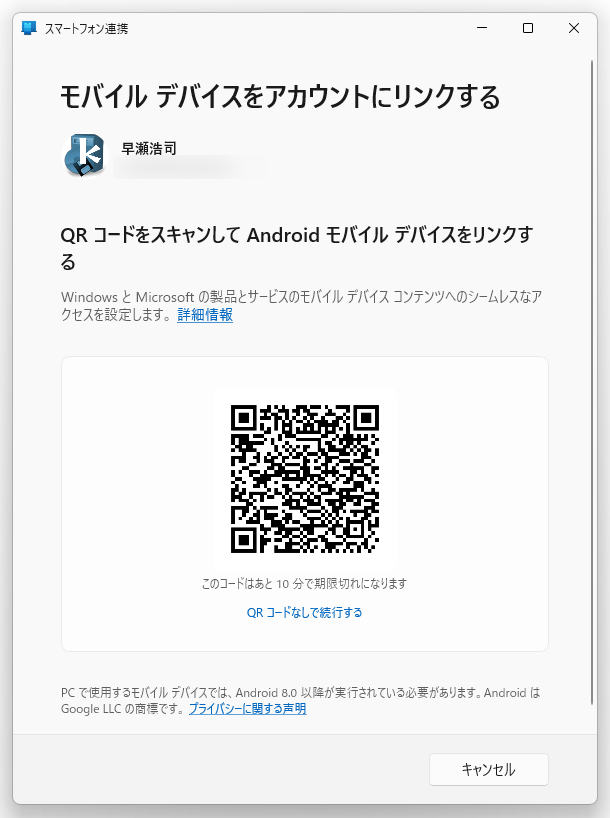Close the スマートフォン連携 window

point(573,28)
